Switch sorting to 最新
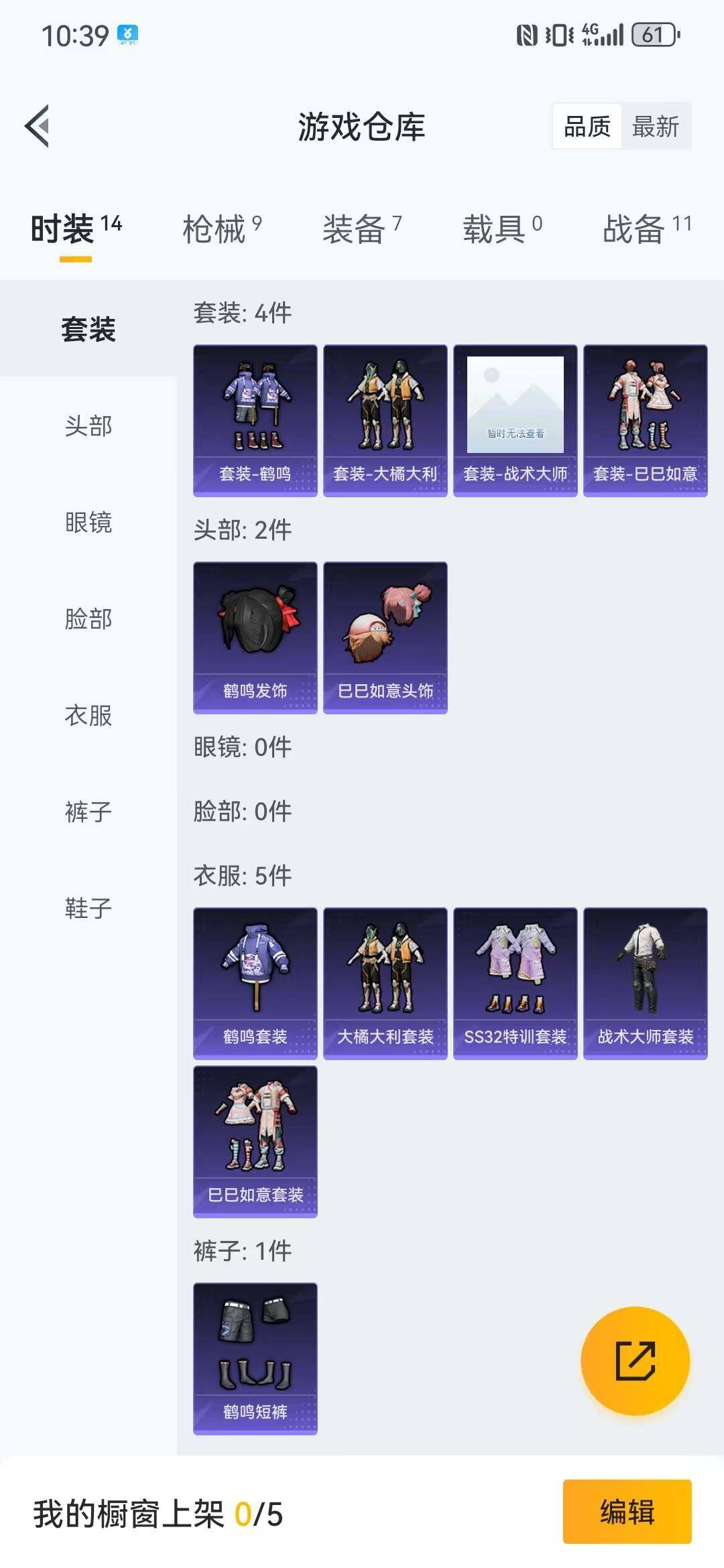The image size is (724, 1568). coord(654,127)
